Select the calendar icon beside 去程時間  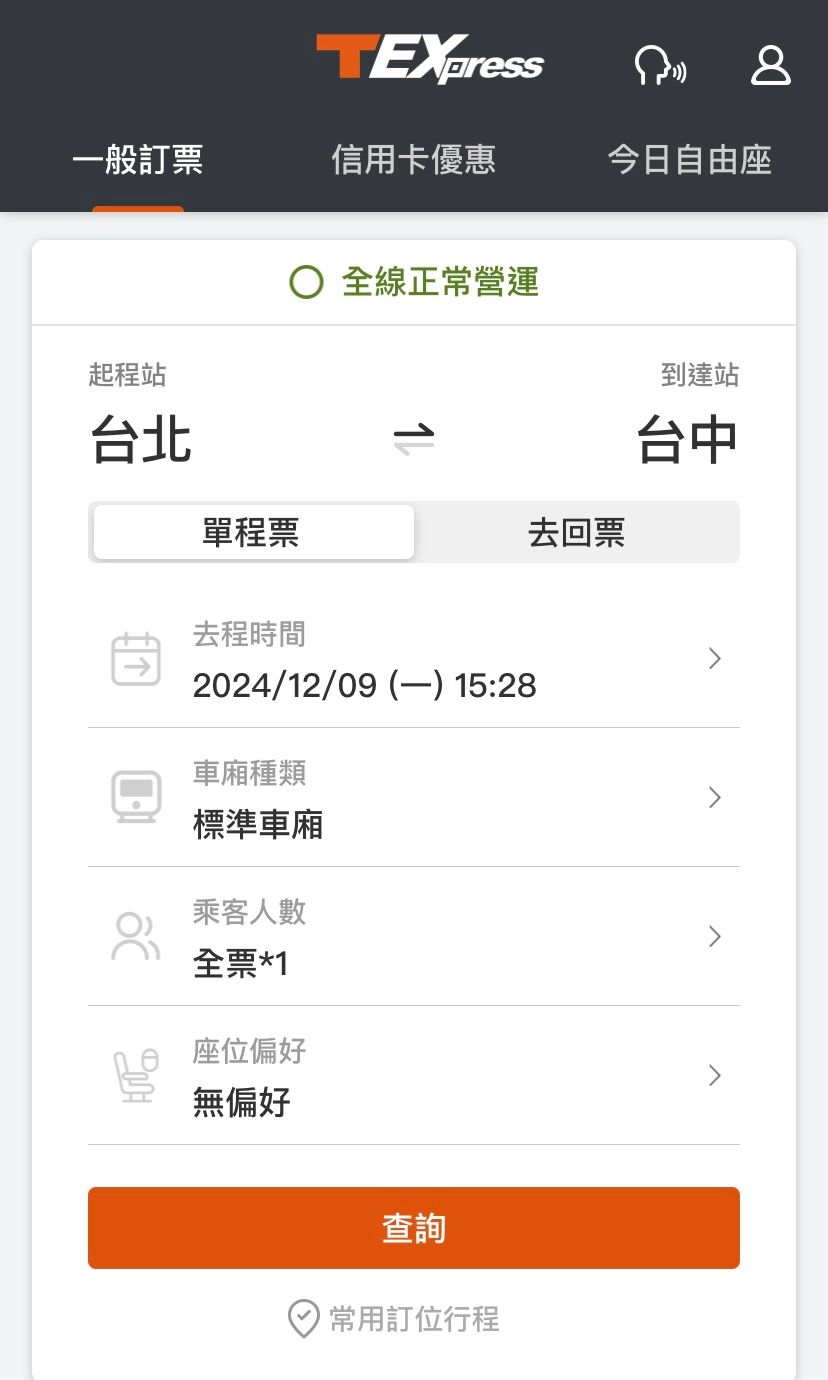click(x=135, y=658)
